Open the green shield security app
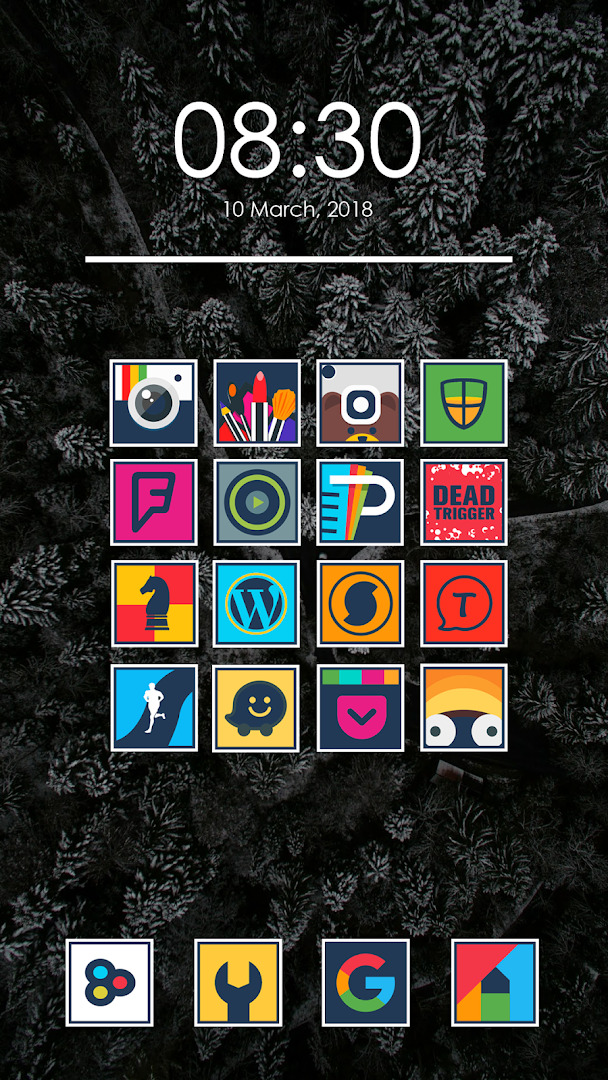The image size is (608, 1080). pyautogui.click(x=464, y=403)
